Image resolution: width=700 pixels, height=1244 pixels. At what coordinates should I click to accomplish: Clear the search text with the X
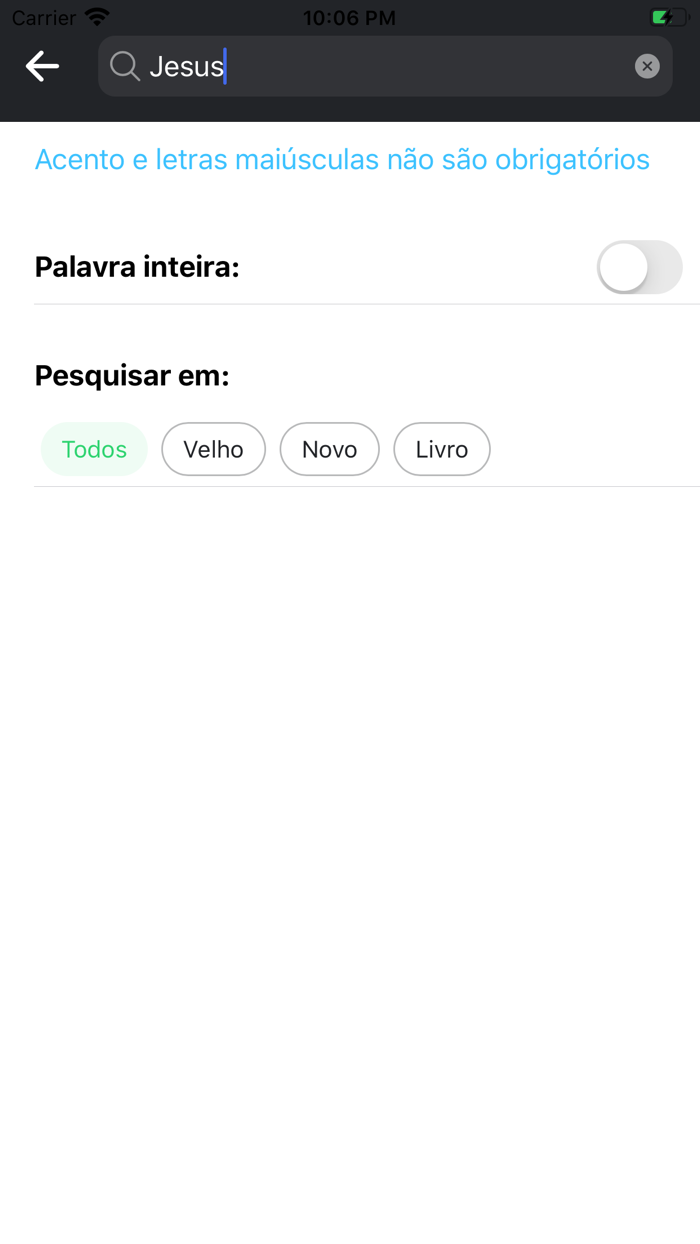tap(647, 67)
